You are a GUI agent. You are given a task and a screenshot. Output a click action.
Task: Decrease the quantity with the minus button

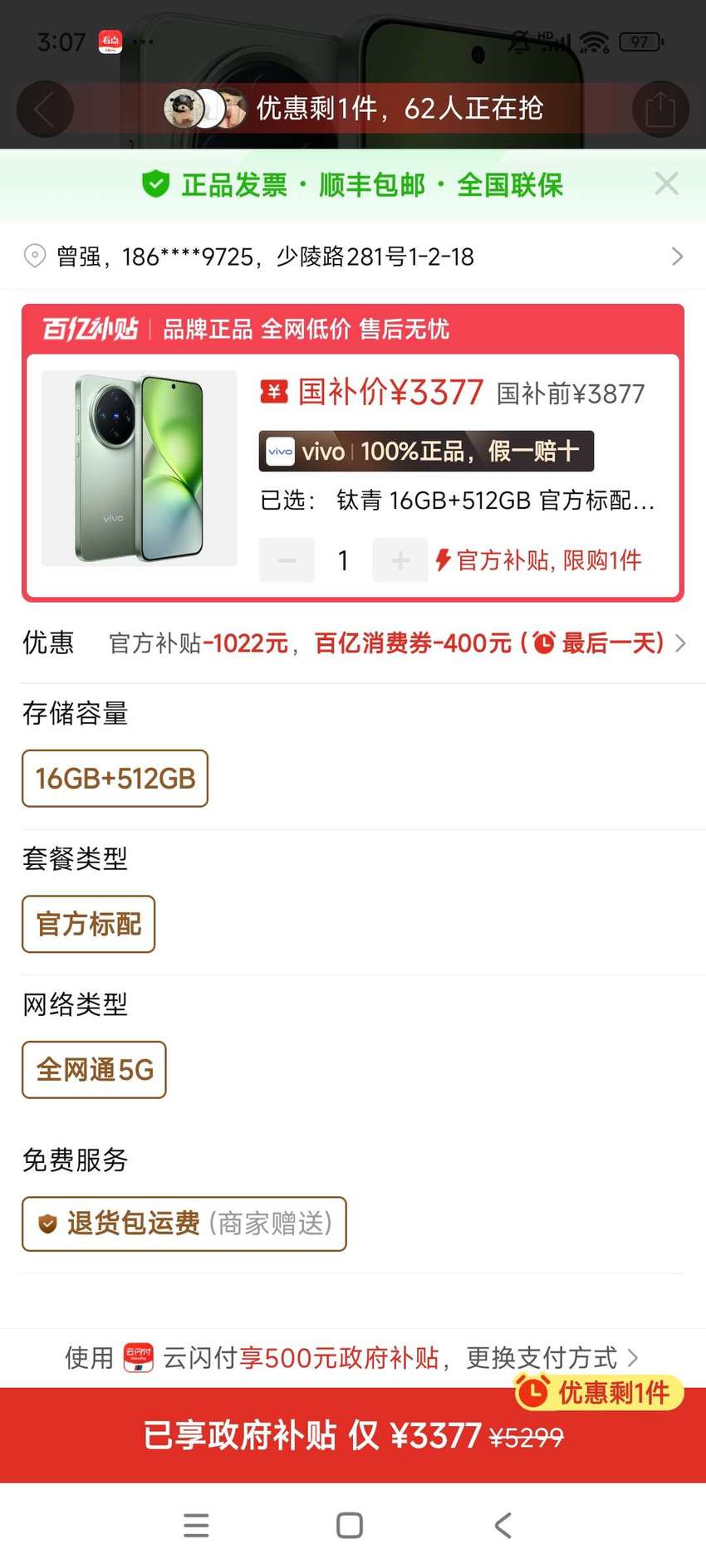(x=287, y=560)
